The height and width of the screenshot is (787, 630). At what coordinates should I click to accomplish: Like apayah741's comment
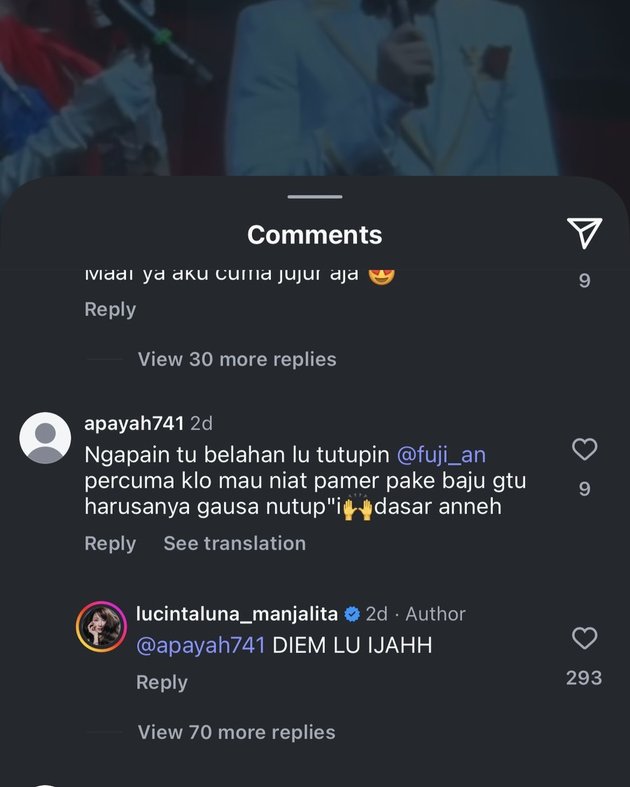click(x=584, y=450)
